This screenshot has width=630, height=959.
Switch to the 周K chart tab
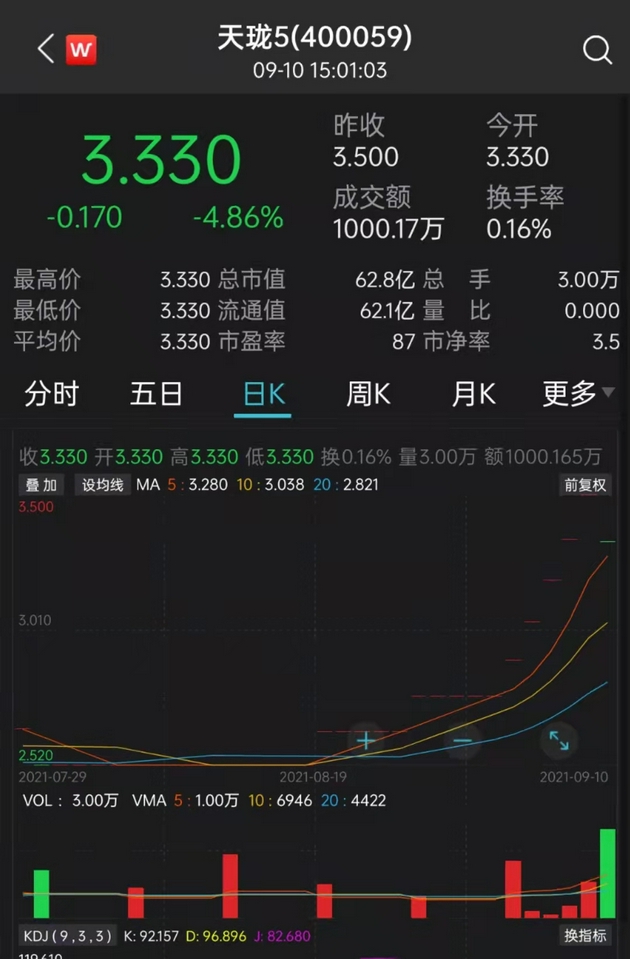[x=368, y=394]
